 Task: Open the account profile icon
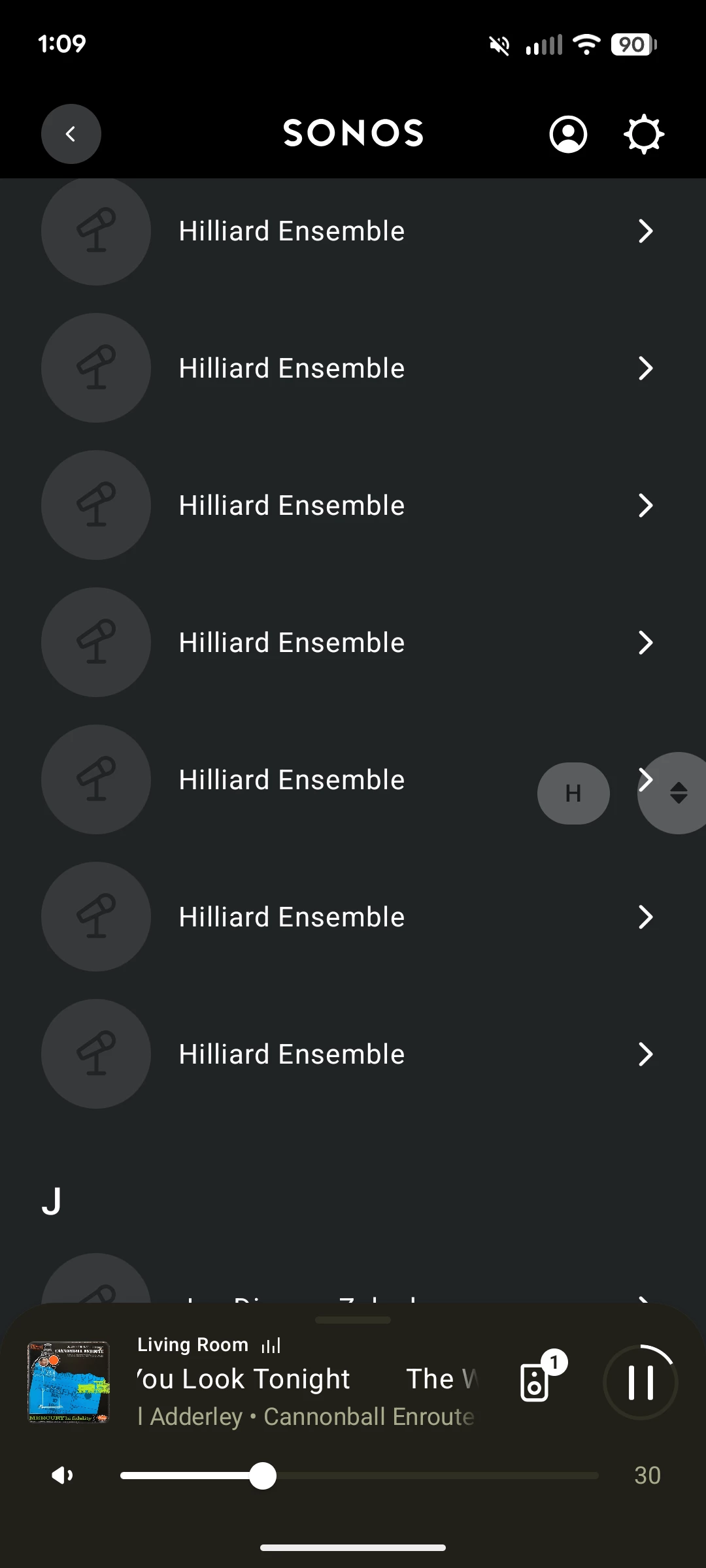click(568, 134)
